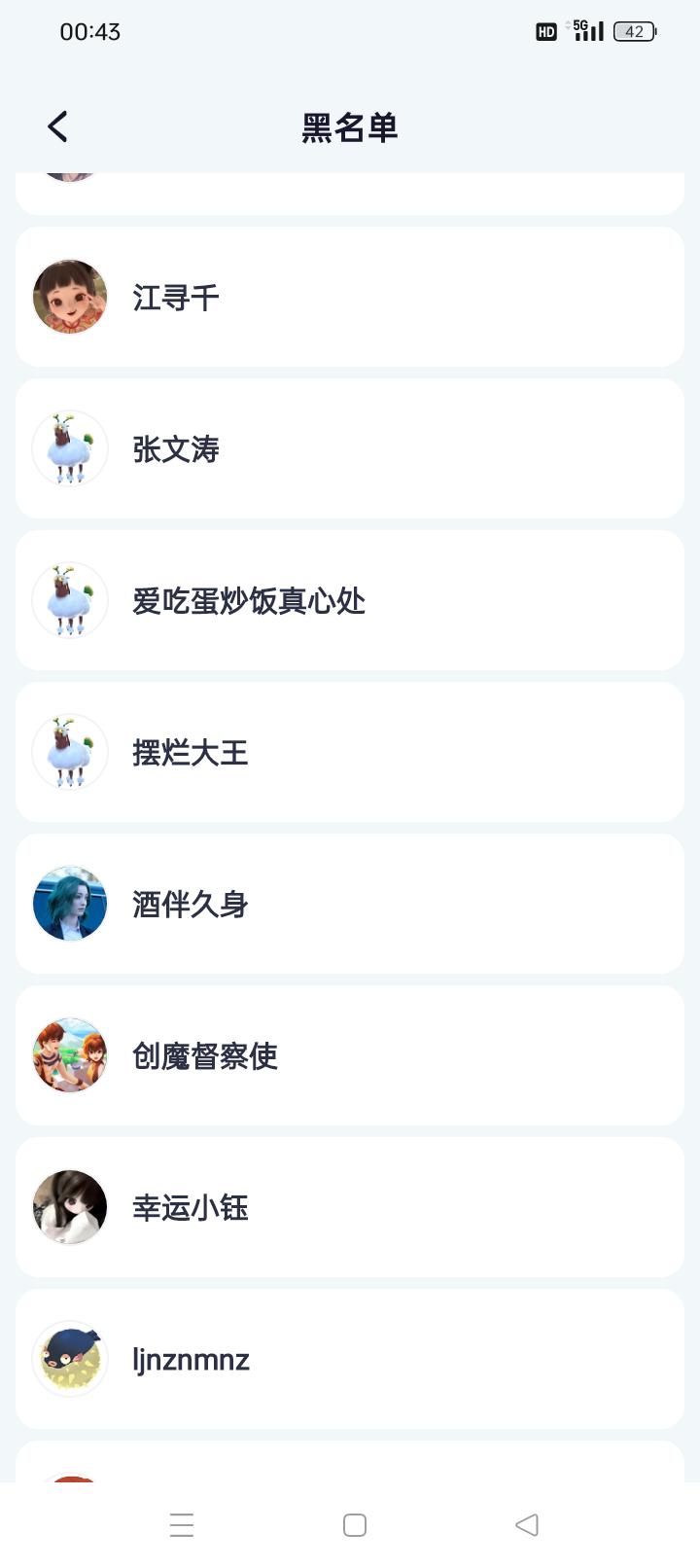This screenshot has width=700, height=1568.
Task: Open 江寻千's profile avatar
Action: click(x=69, y=297)
